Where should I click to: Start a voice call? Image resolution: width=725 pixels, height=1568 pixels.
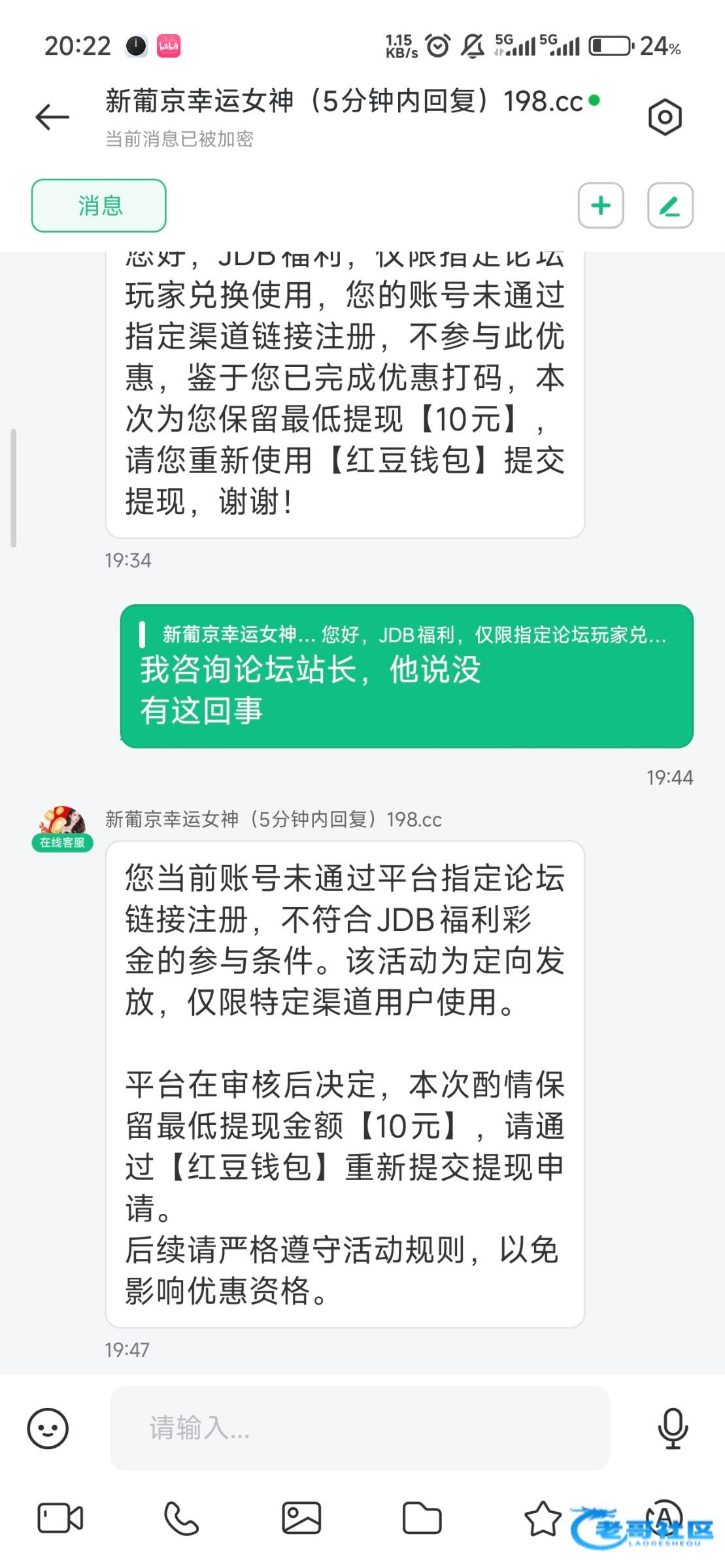(181, 1517)
